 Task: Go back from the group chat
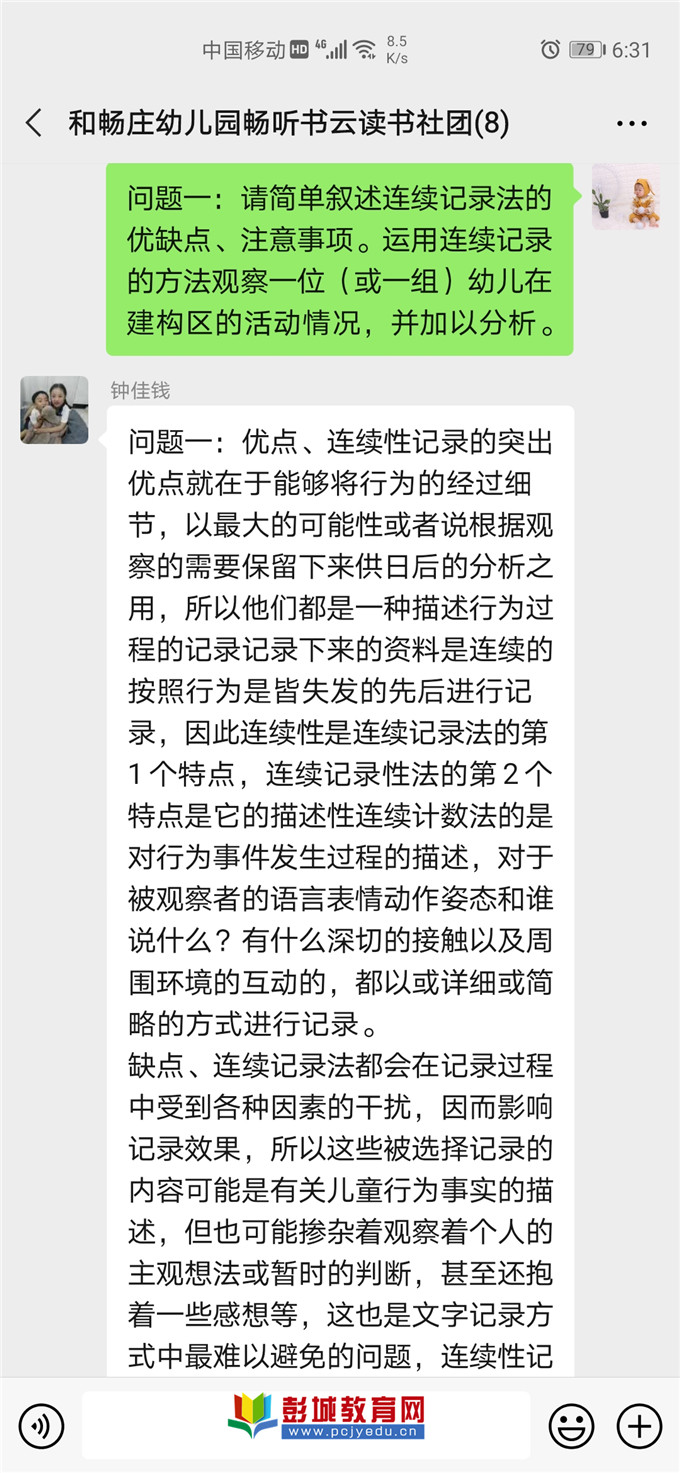point(34,123)
